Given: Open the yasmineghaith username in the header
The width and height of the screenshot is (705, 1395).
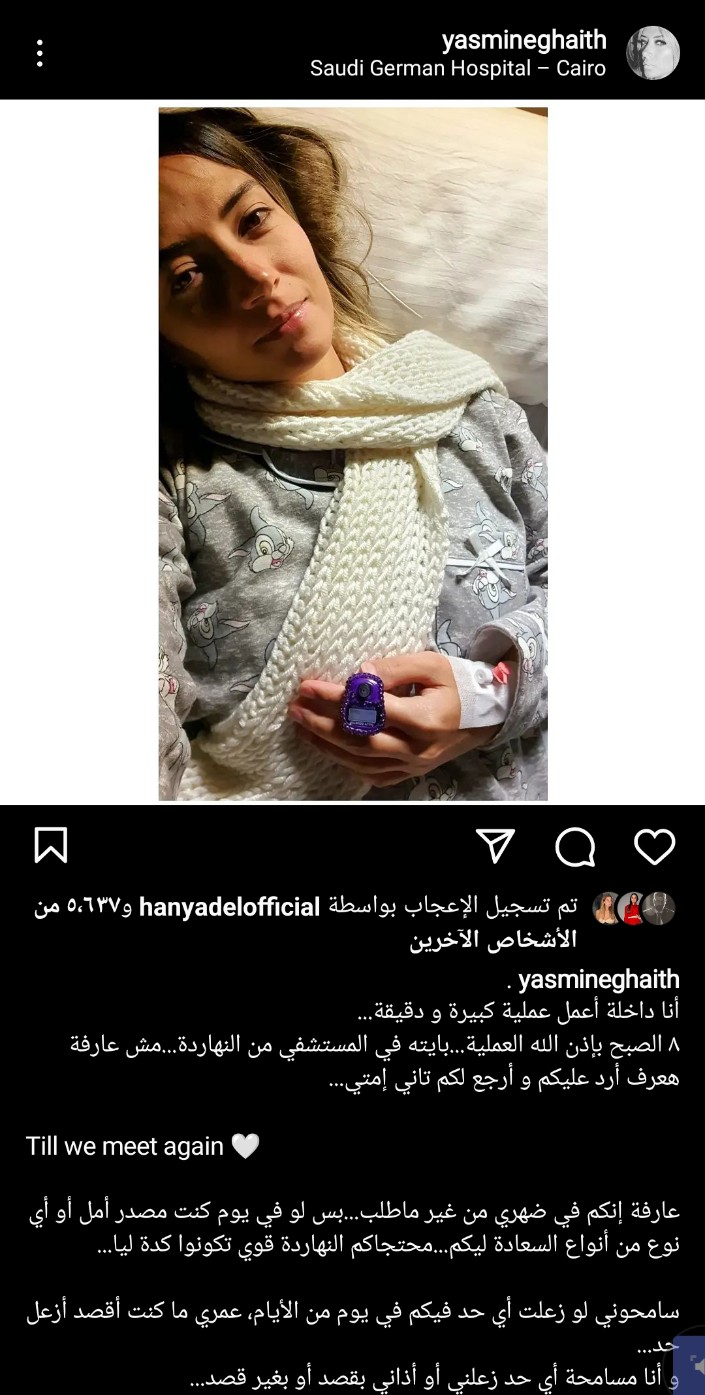Looking at the screenshot, I should 524,40.
